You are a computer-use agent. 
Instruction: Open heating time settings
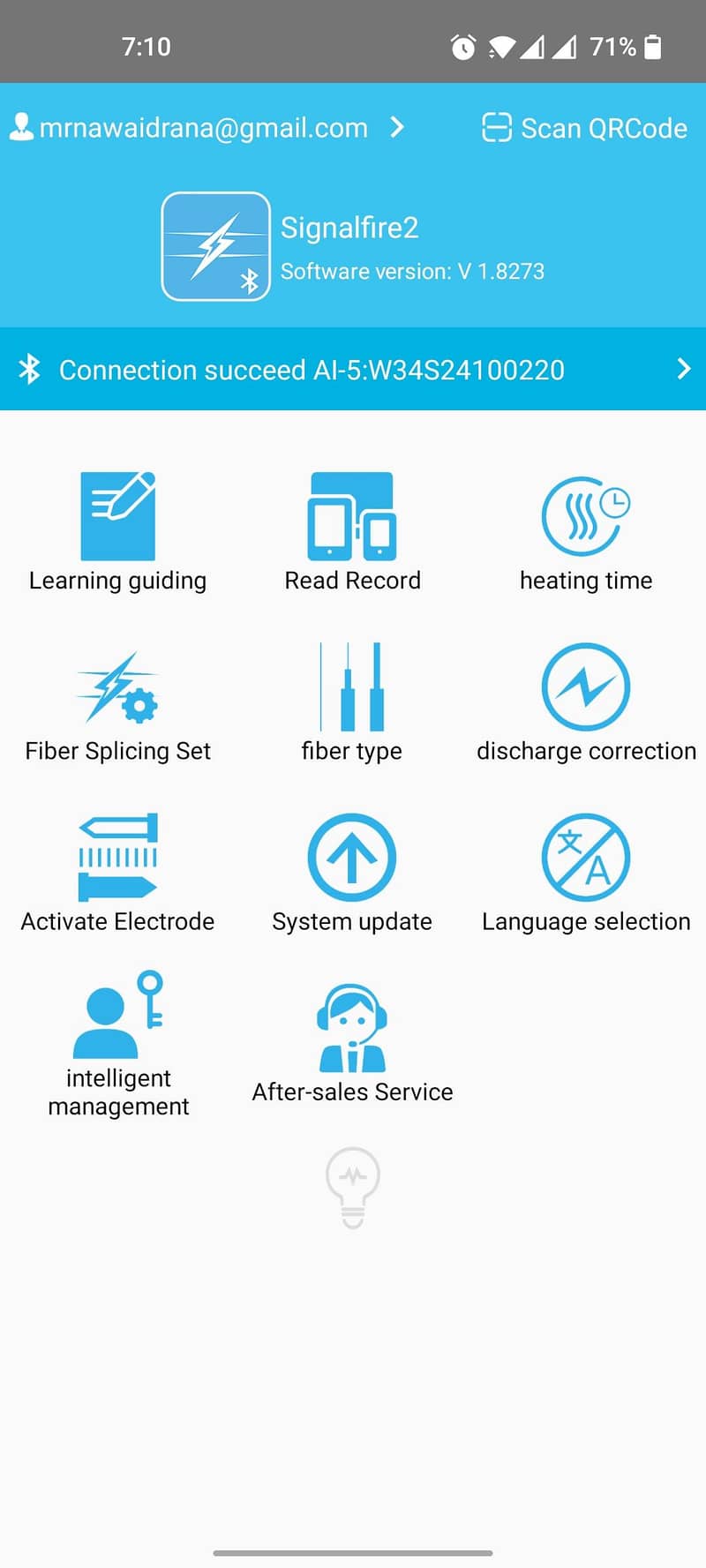(586, 529)
